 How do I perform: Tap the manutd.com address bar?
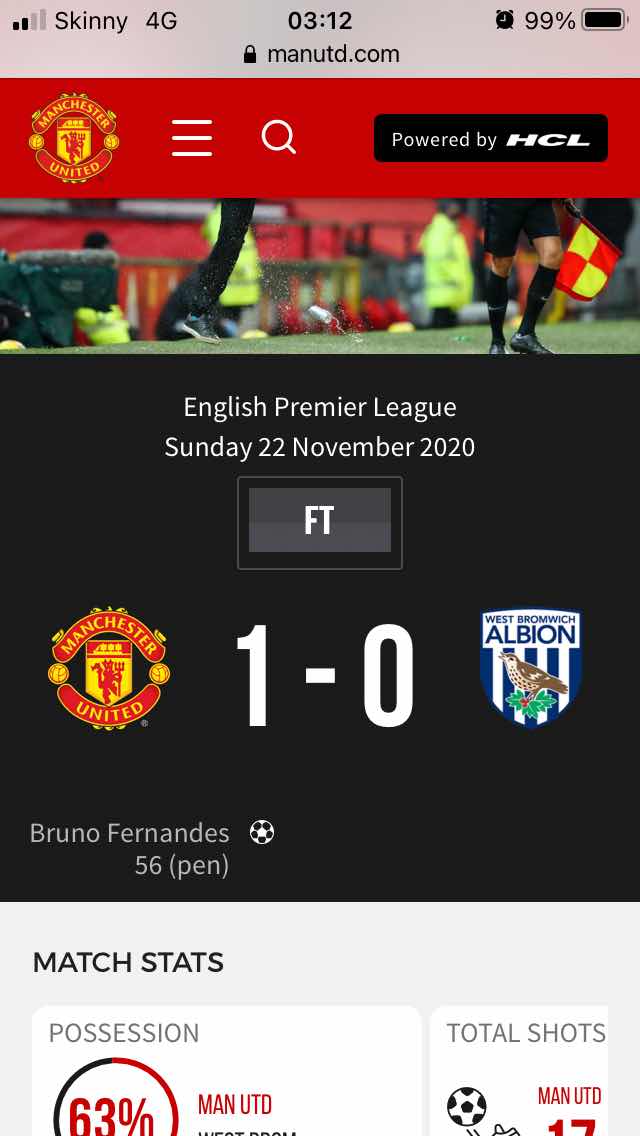coord(321,54)
